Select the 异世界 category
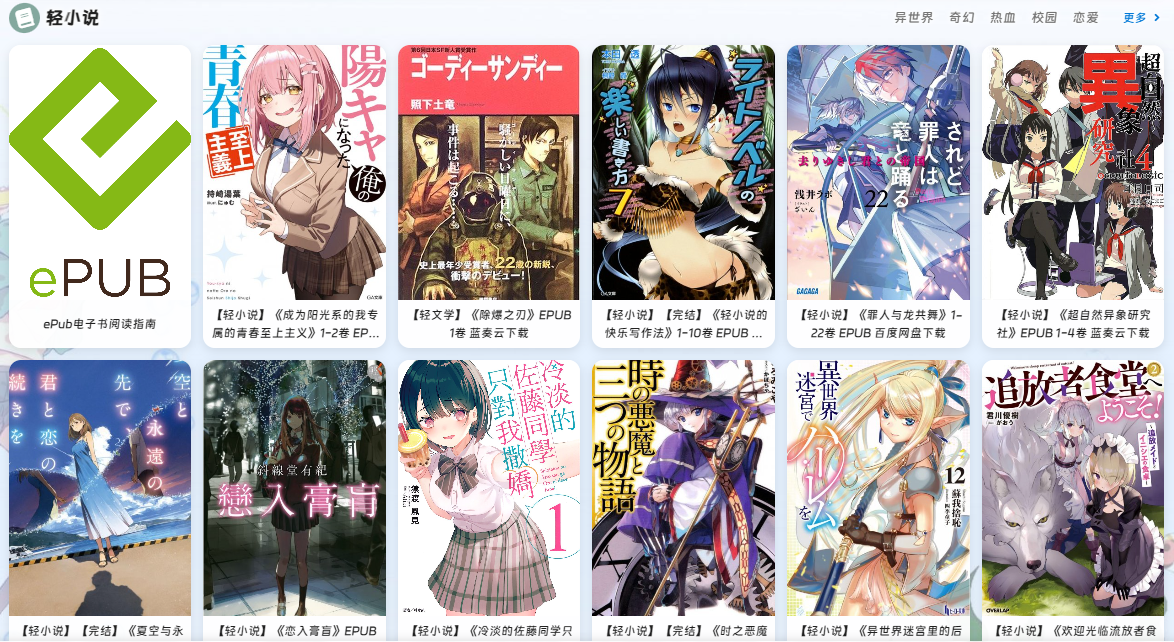Viewport: 1174px width, 642px height. pyautogui.click(x=913, y=18)
